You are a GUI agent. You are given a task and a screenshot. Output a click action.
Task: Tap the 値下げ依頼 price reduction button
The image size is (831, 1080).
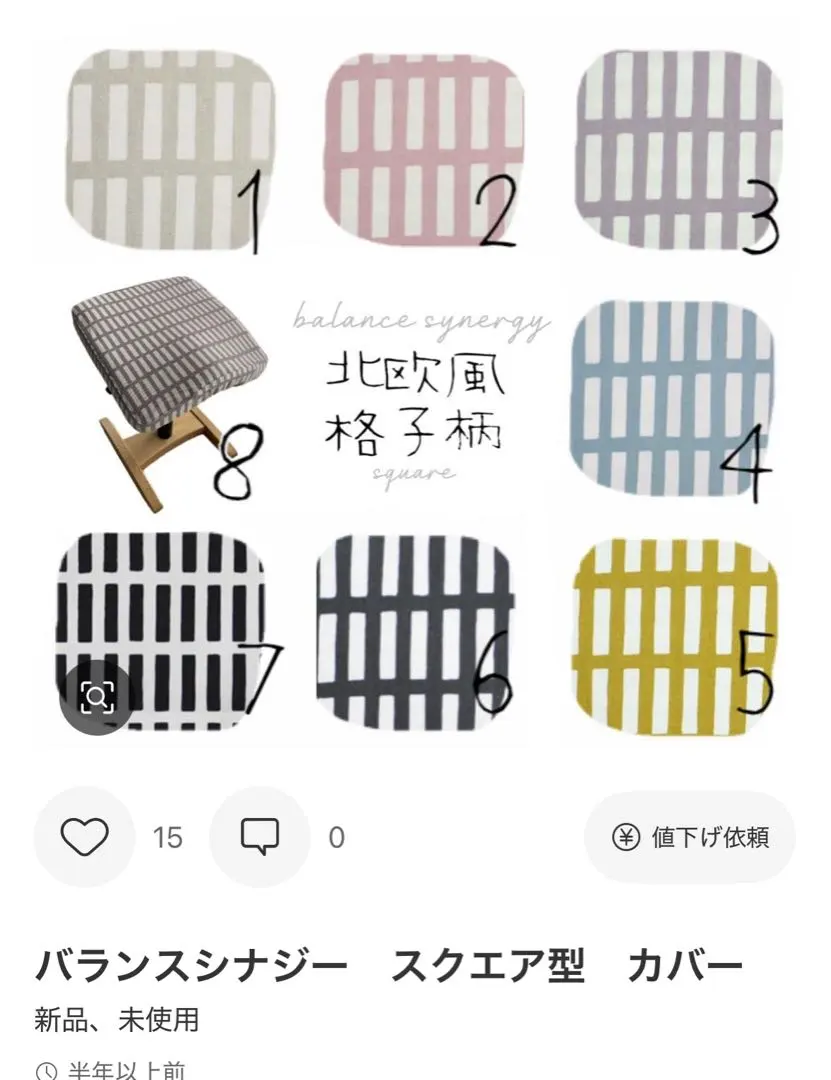[x=690, y=837]
